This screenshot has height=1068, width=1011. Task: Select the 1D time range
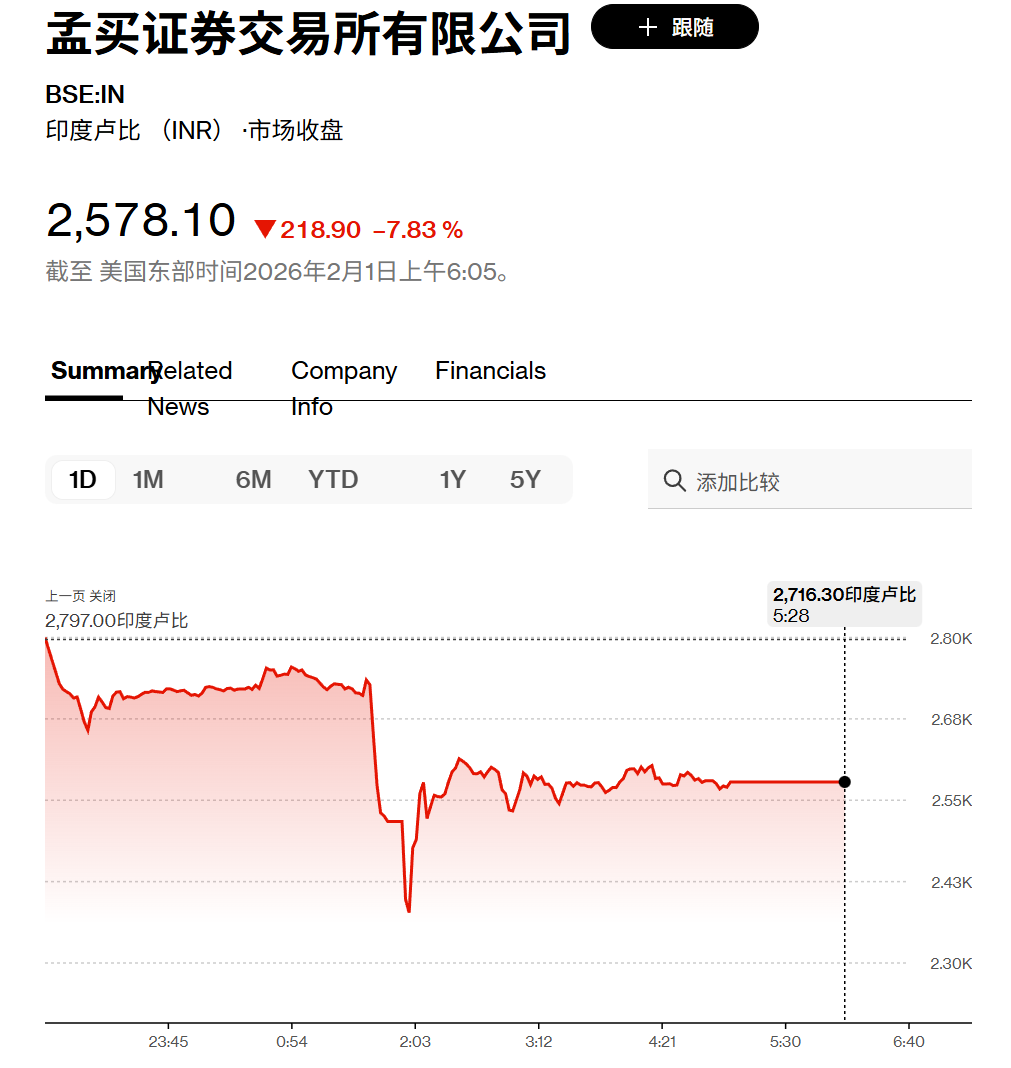(x=83, y=479)
